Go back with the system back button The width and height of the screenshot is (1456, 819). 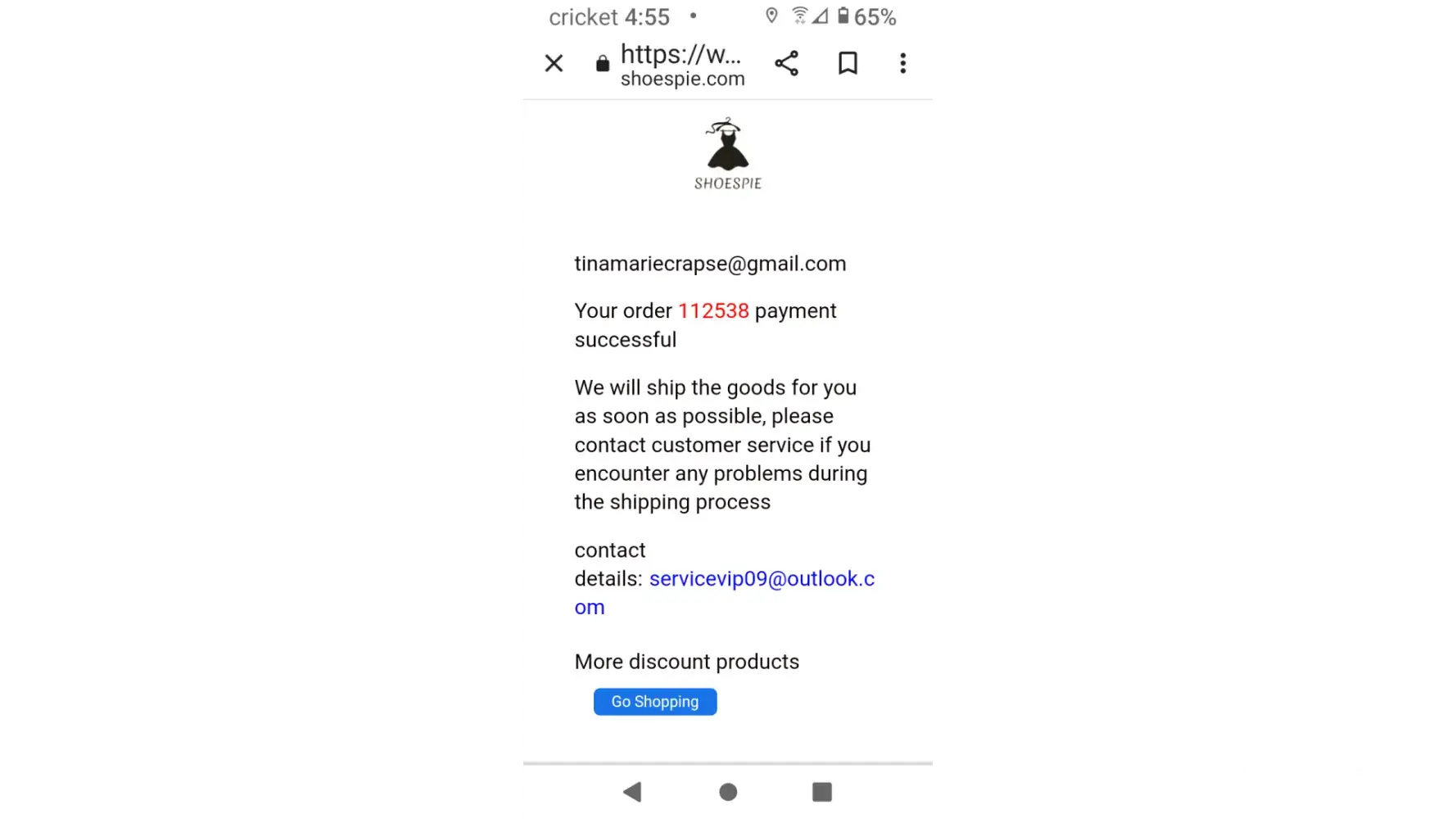(632, 792)
